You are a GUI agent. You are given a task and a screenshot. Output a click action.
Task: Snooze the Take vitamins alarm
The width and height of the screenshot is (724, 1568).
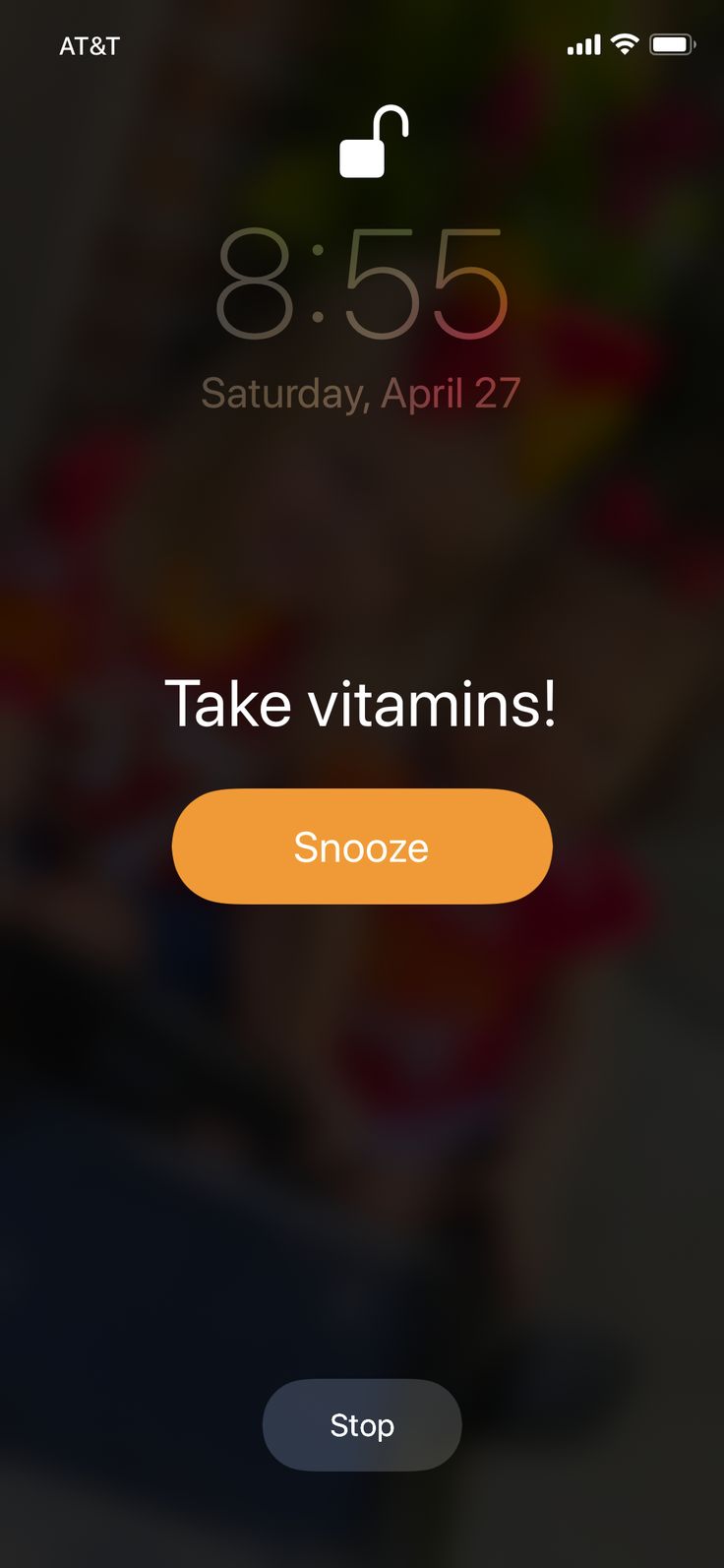coord(362,847)
